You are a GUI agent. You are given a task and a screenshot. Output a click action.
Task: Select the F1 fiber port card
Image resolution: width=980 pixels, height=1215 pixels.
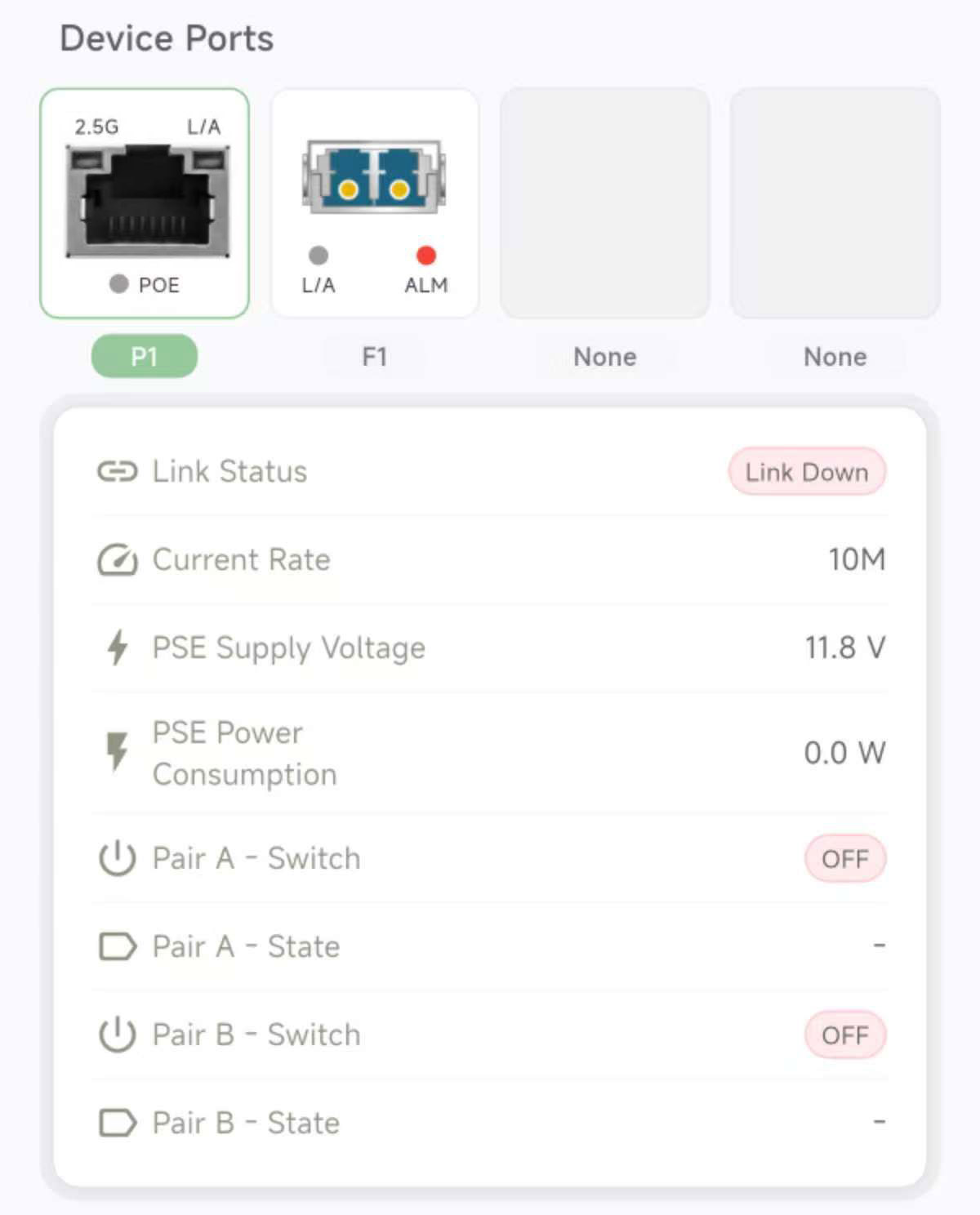(375, 202)
